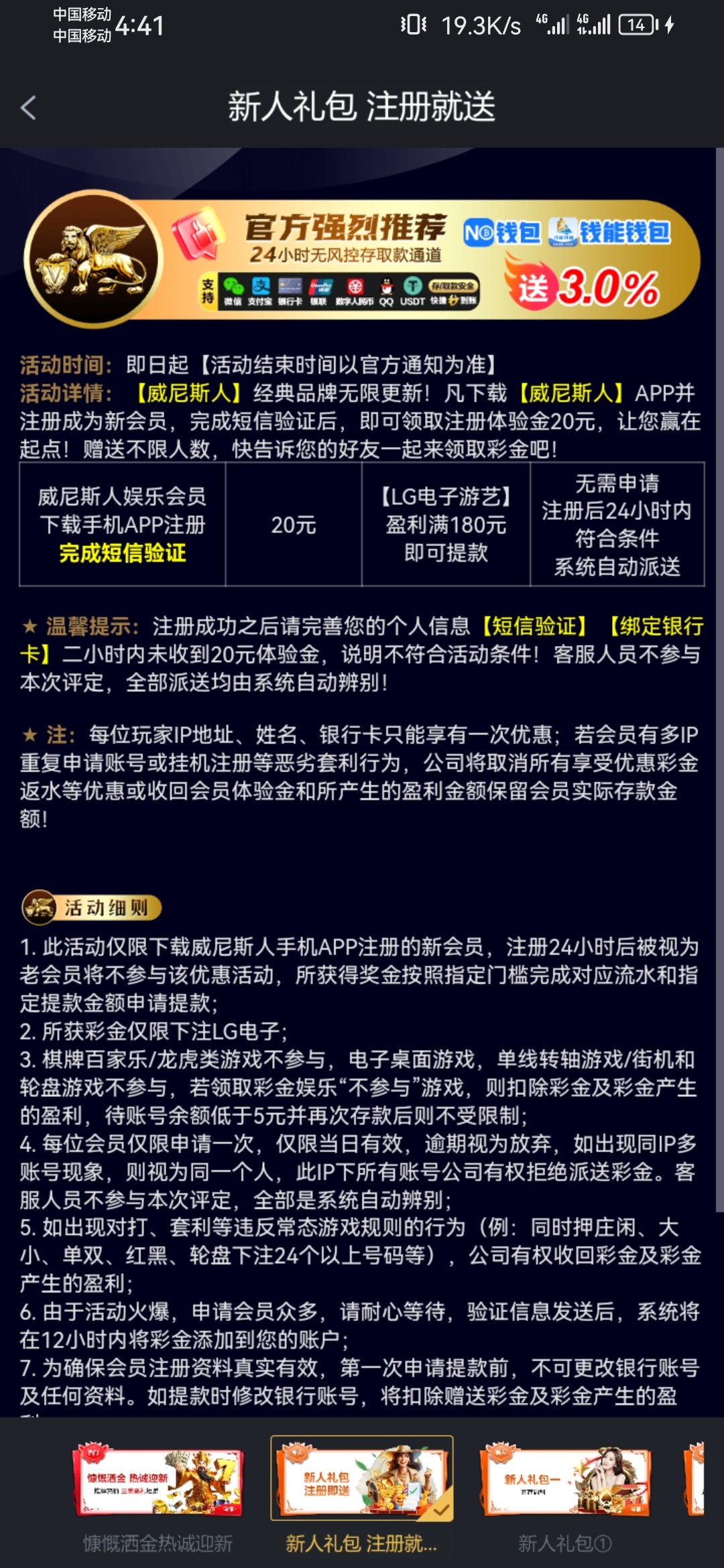This screenshot has height=1568, width=724.
Task: Open the 官方强烈推荐 wallet promotion banner
Action: click(x=362, y=259)
